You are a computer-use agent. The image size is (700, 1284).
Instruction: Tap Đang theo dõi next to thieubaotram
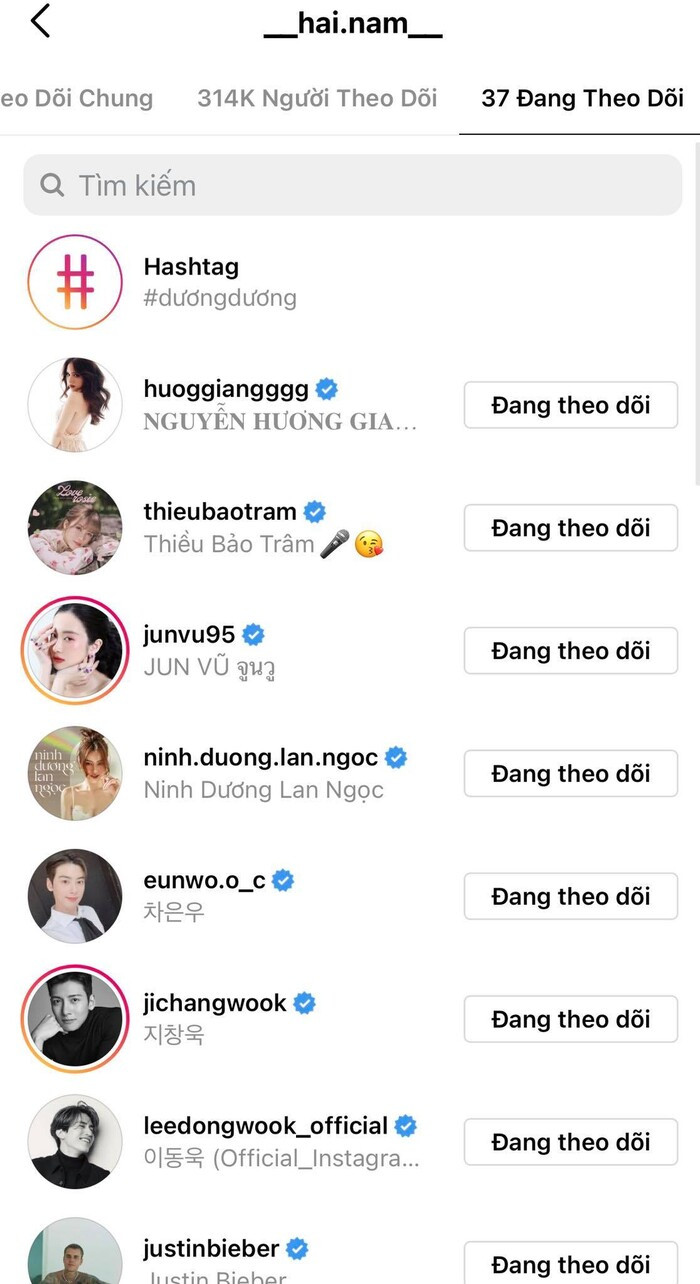coord(570,528)
